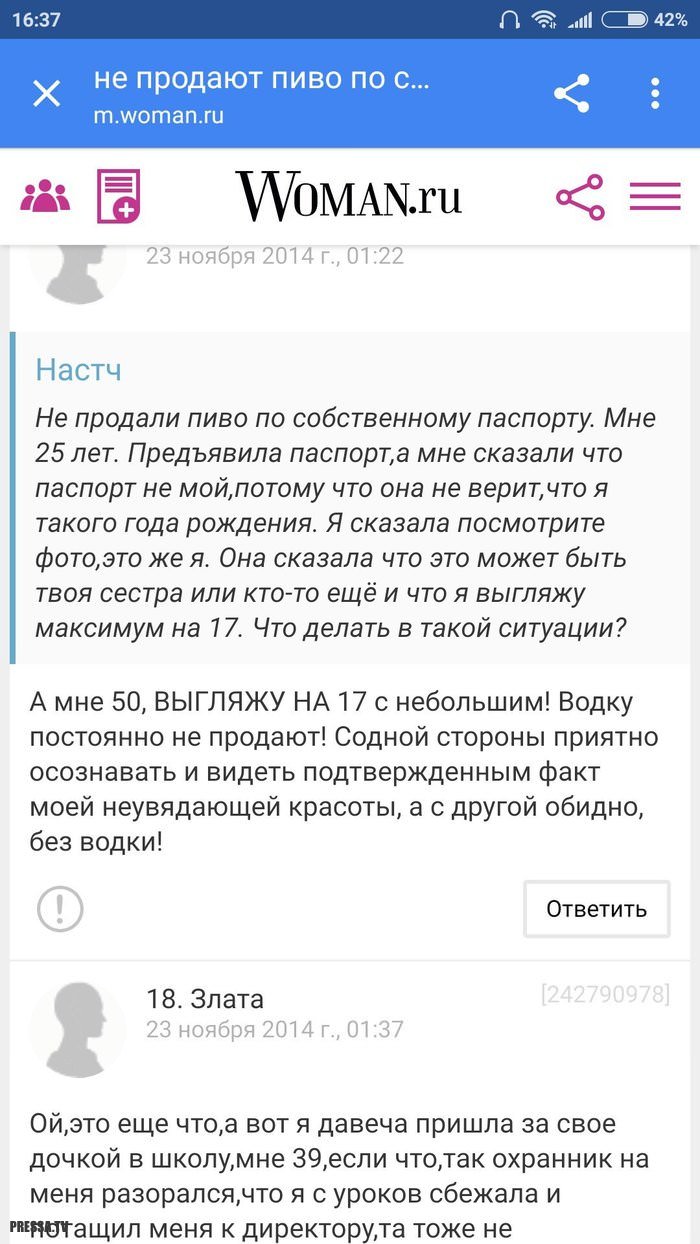The image size is (700, 1244).
Task: Open the hamburger menu
Action: (x=655, y=197)
